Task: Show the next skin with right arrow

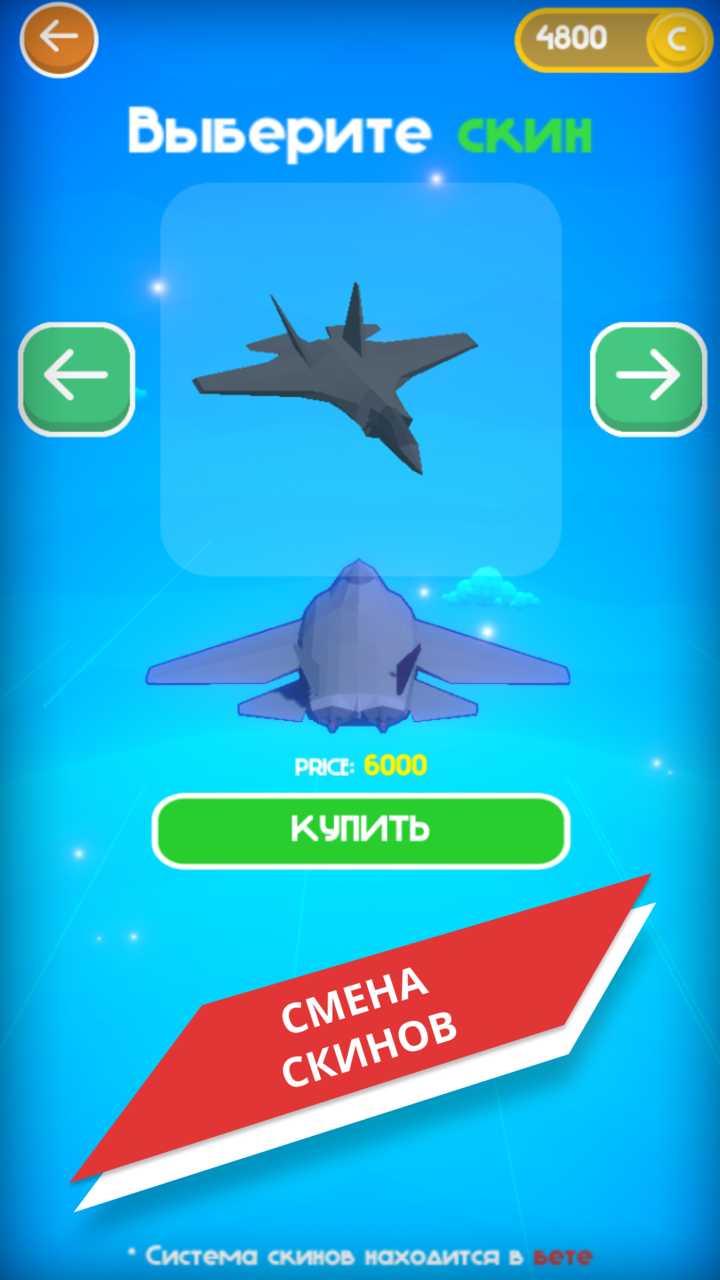Action: pos(648,378)
